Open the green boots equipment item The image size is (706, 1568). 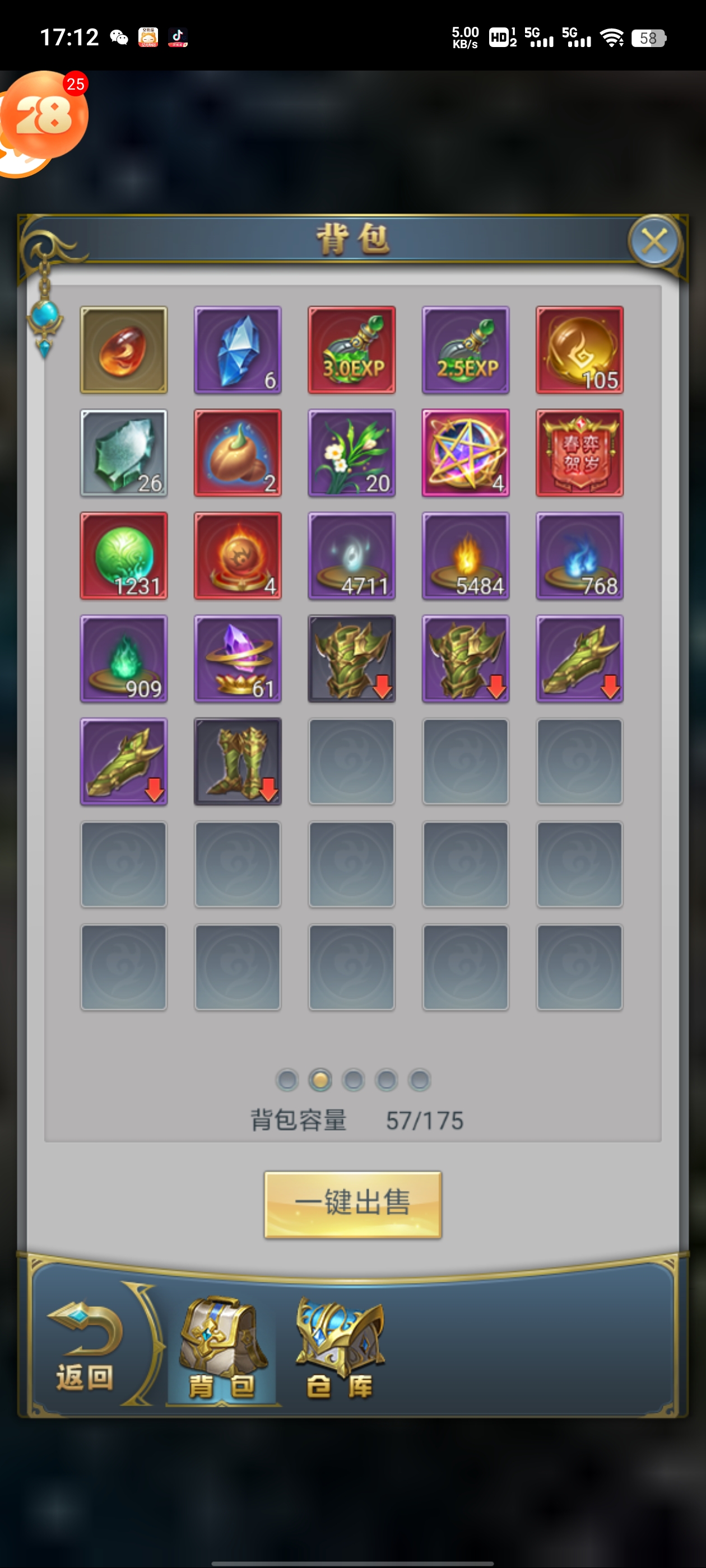pyautogui.click(x=238, y=762)
